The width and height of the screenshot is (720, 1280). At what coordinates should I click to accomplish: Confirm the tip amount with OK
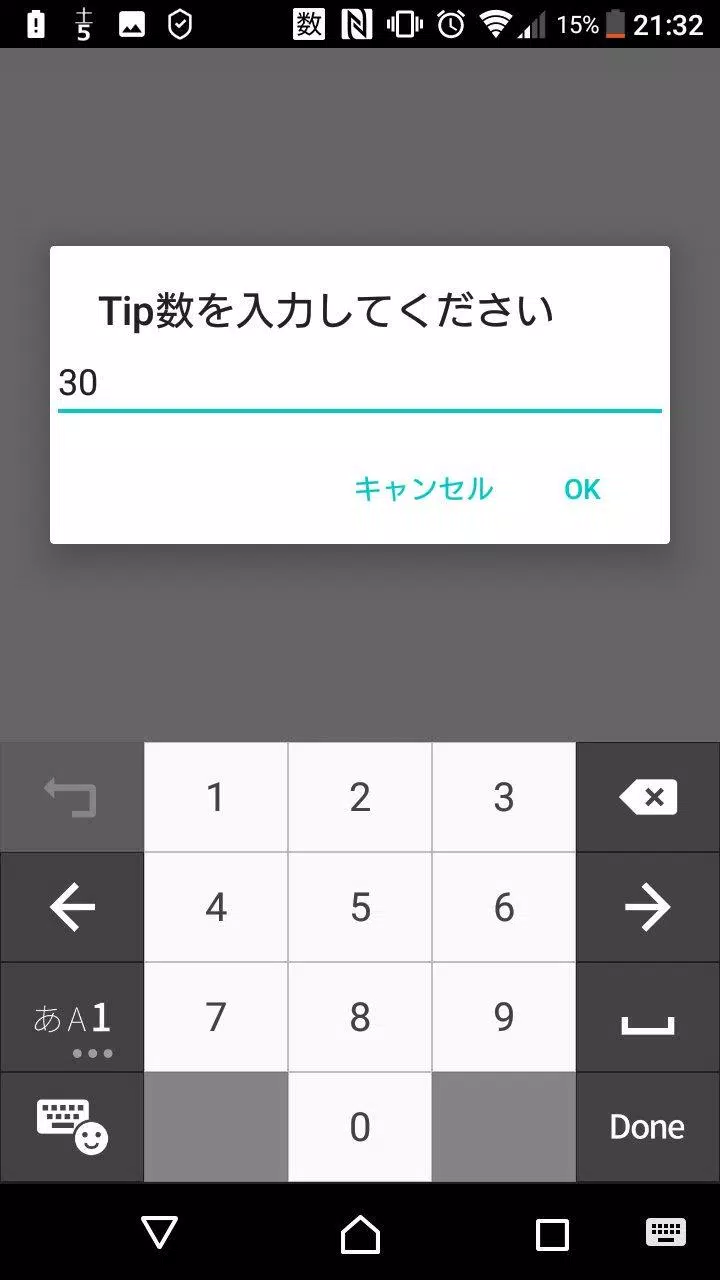[x=582, y=489]
